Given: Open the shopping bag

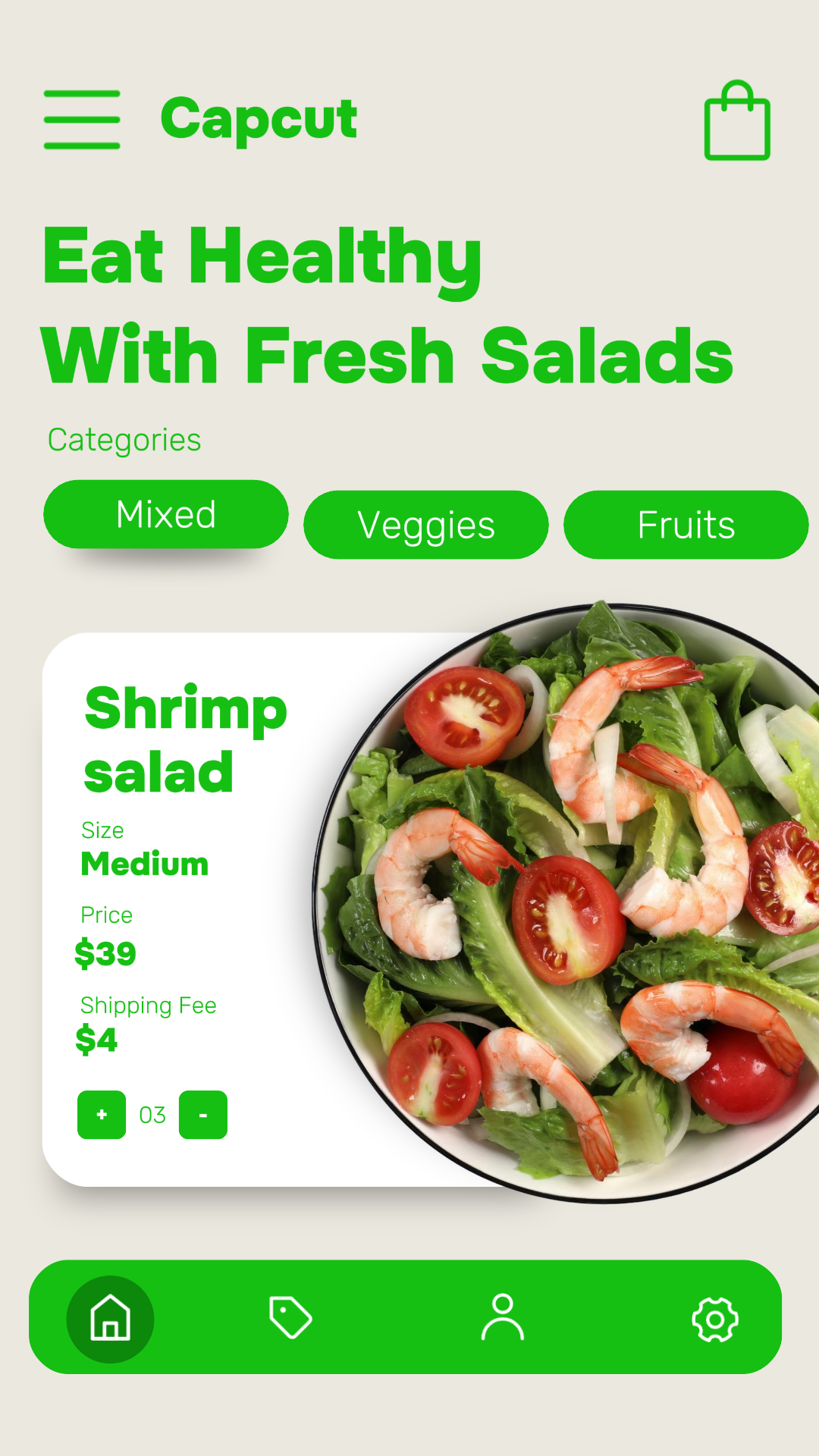Looking at the screenshot, I should click(737, 121).
